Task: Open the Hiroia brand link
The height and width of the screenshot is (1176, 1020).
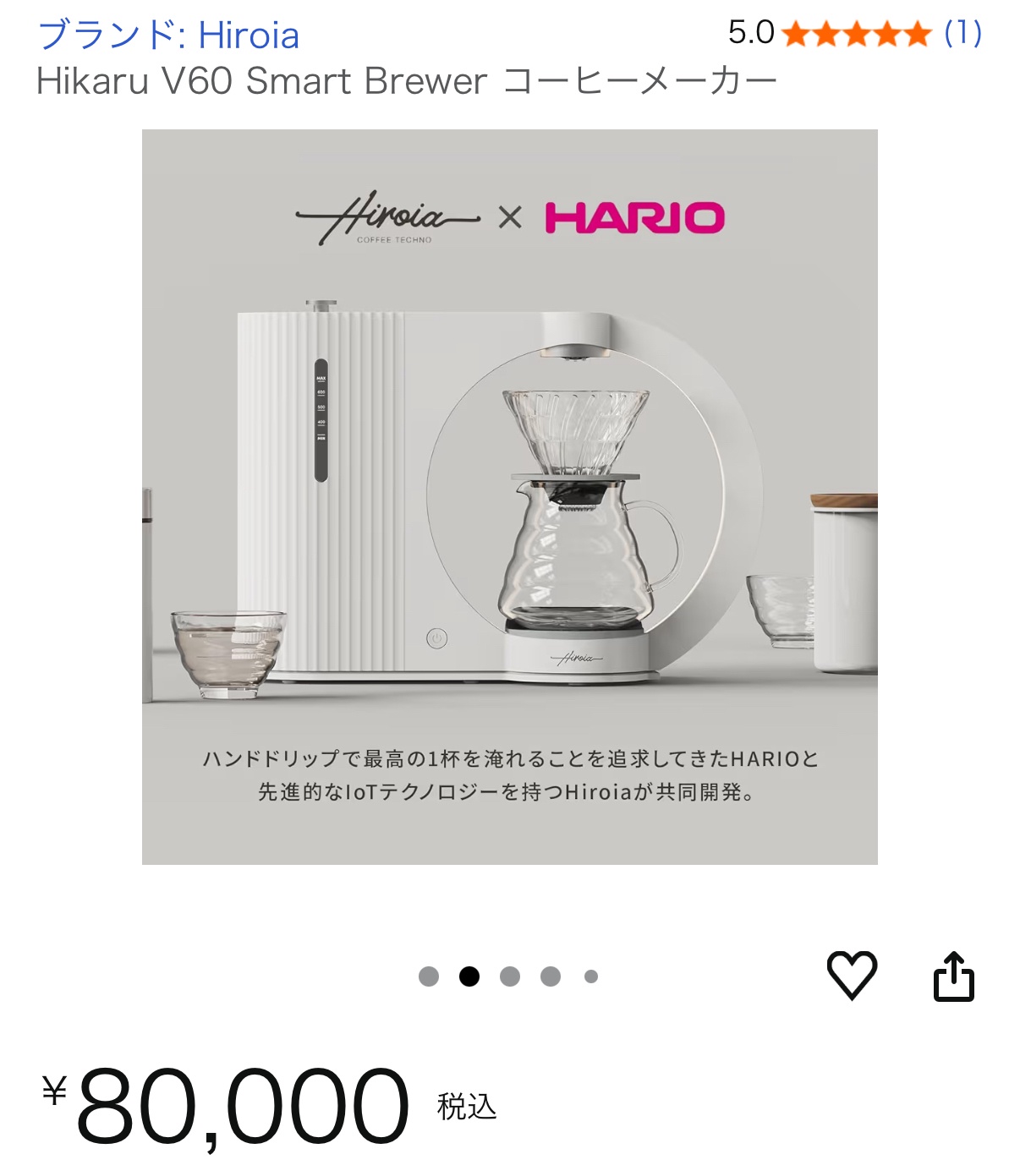Action: pyautogui.click(x=168, y=36)
